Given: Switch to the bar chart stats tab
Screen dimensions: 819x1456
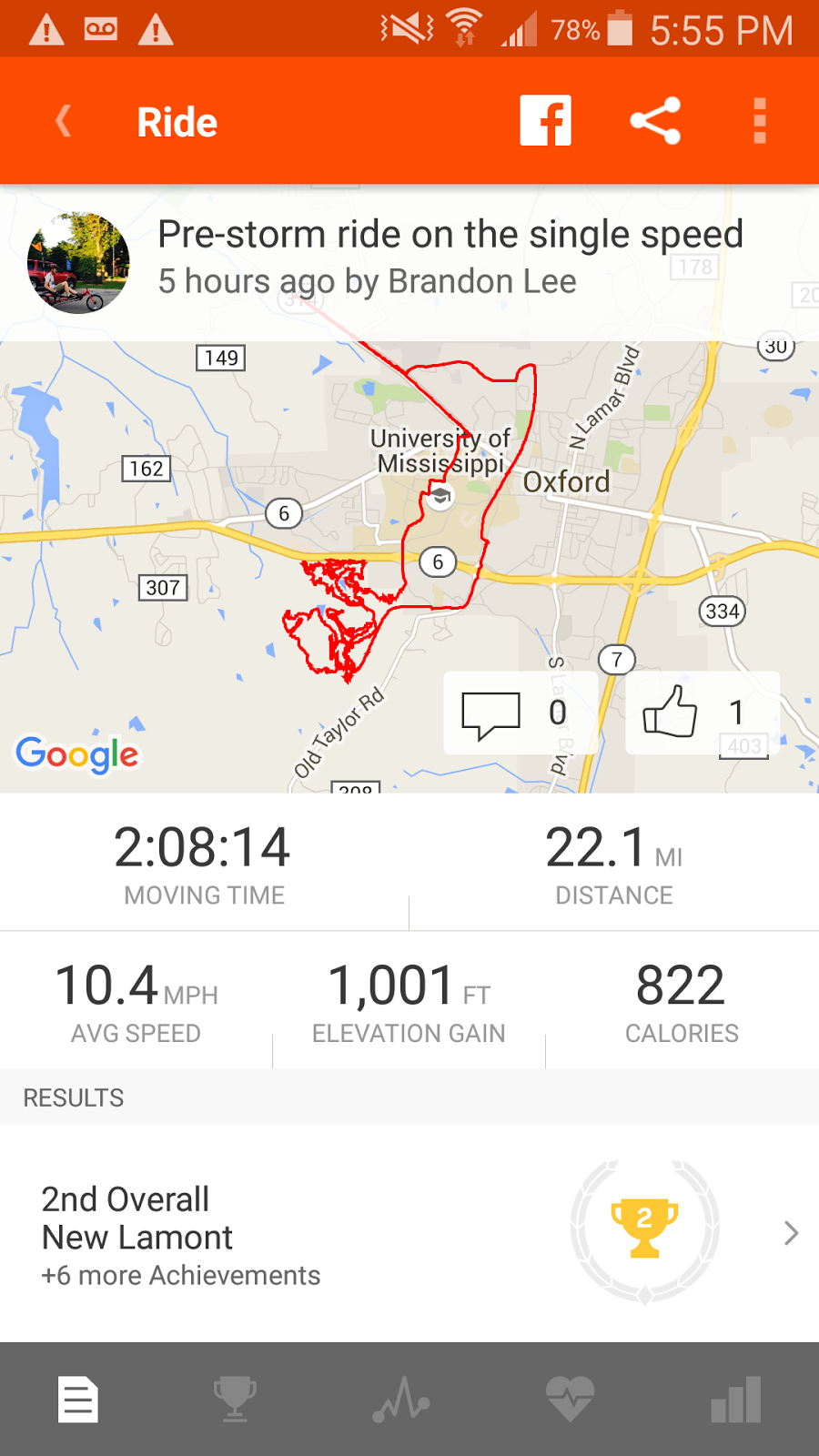Looking at the screenshot, I should pyautogui.click(x=736, y=1399).
